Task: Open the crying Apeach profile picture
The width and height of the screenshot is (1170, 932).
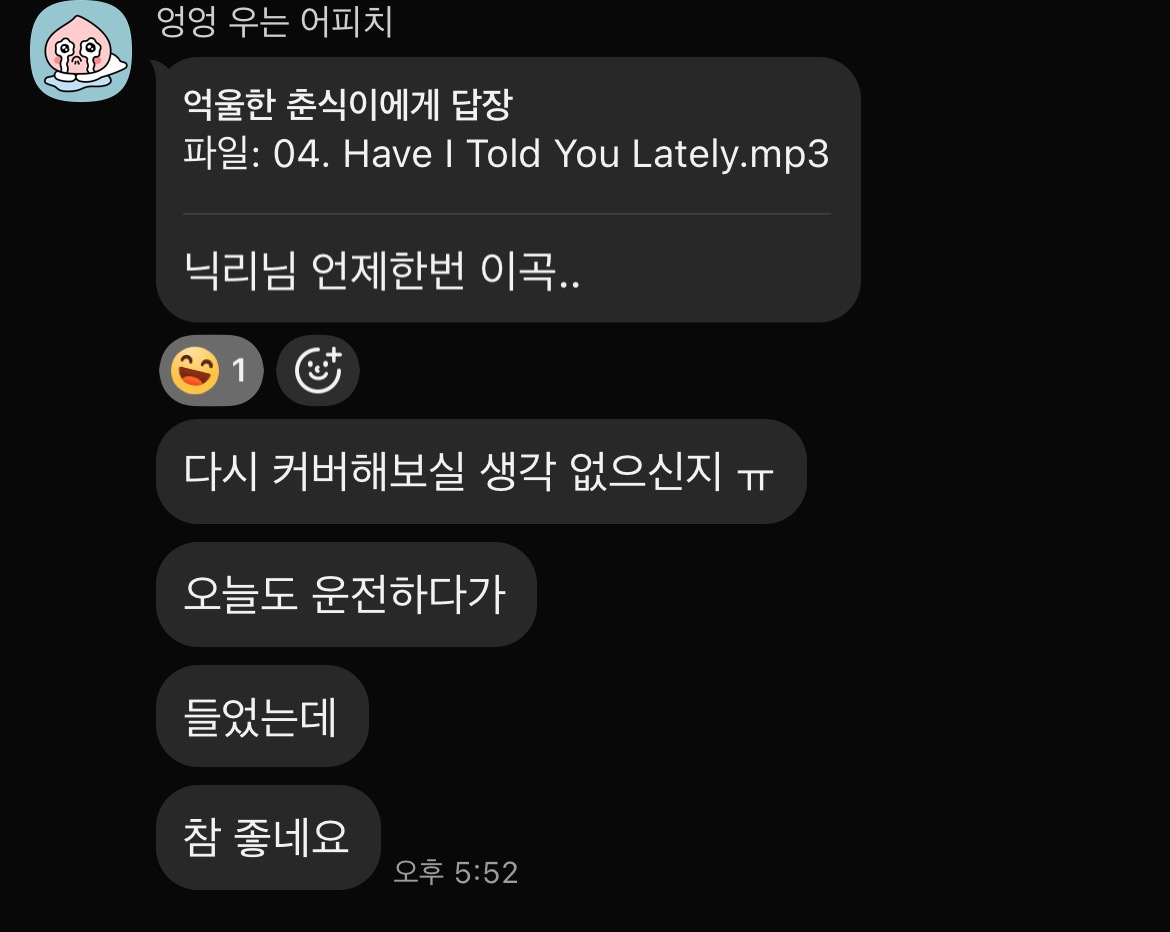Action: click(82, 51)
